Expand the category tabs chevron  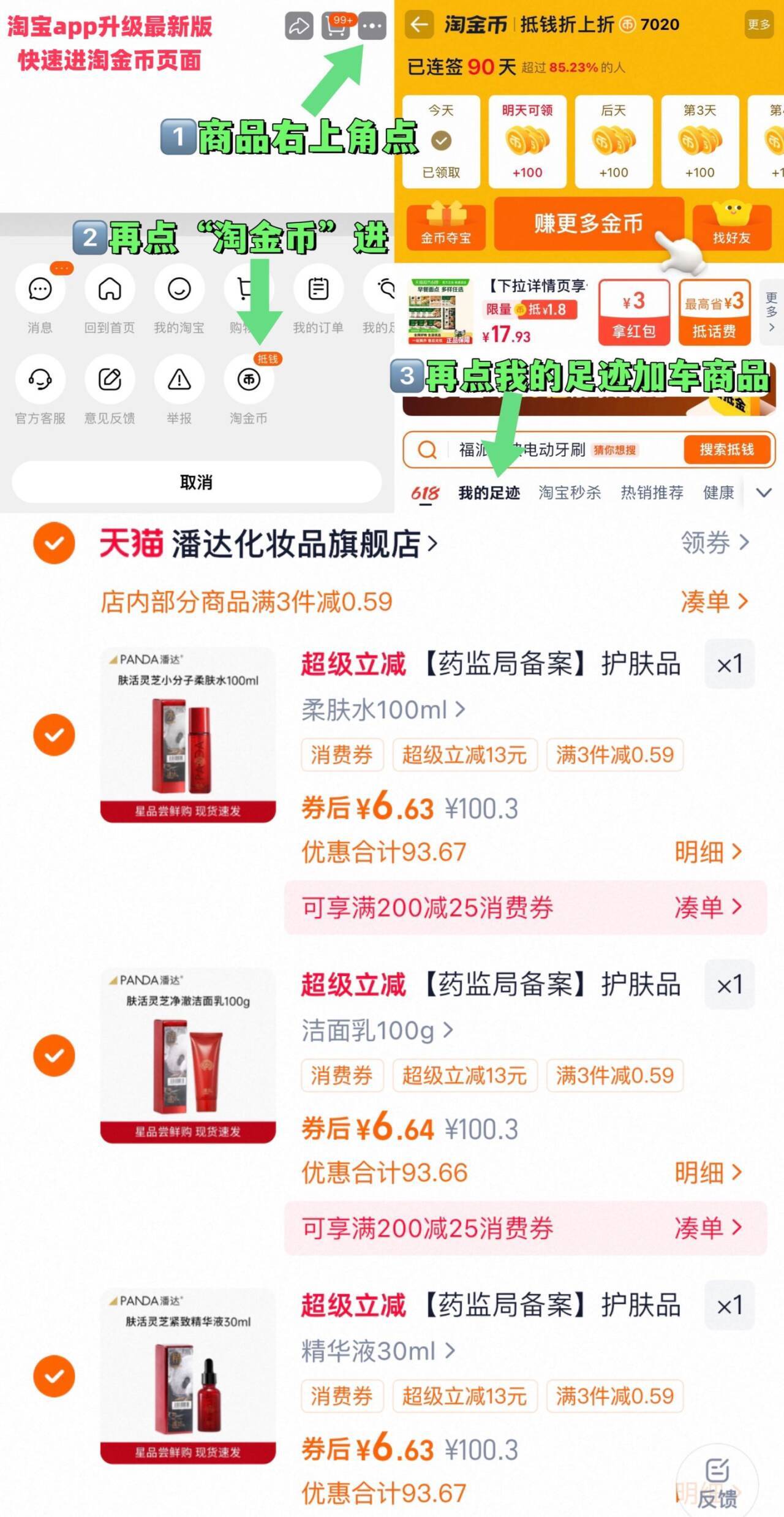pyautogui.click(x=763, y=492)
